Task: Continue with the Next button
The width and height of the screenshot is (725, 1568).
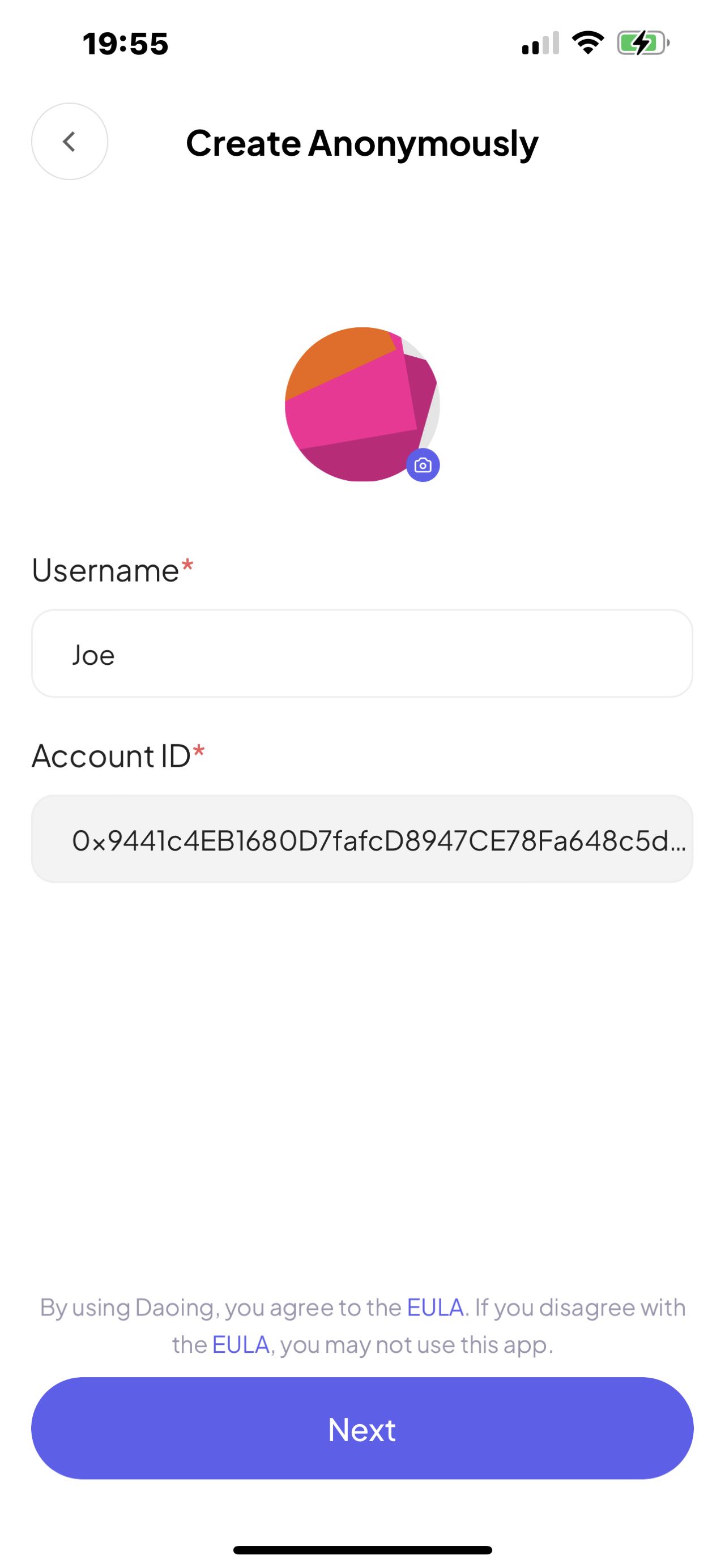Action: point(362,1429)
